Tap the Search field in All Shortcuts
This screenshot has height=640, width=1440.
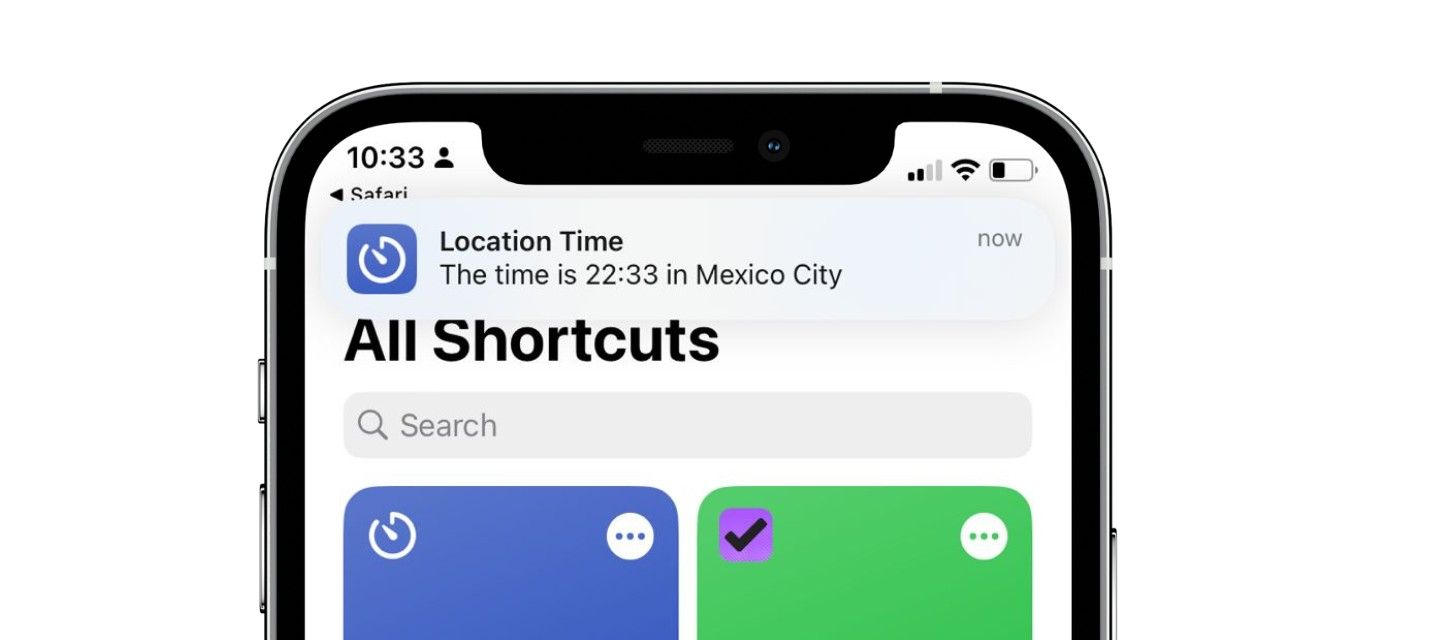[x=687, y=425]
